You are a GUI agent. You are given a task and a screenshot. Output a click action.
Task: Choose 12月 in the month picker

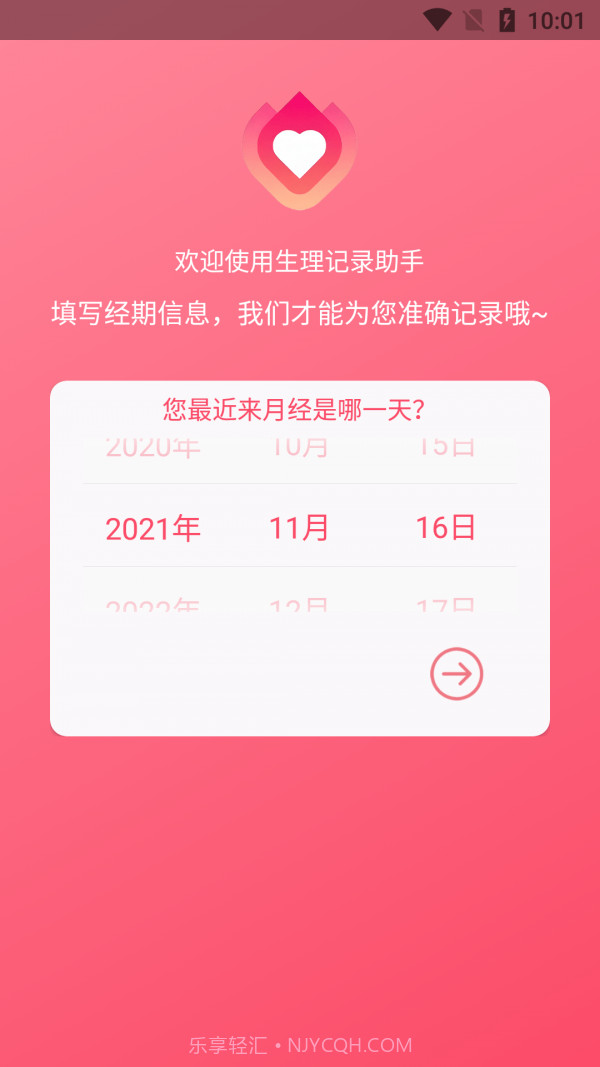tap(299, 606)
